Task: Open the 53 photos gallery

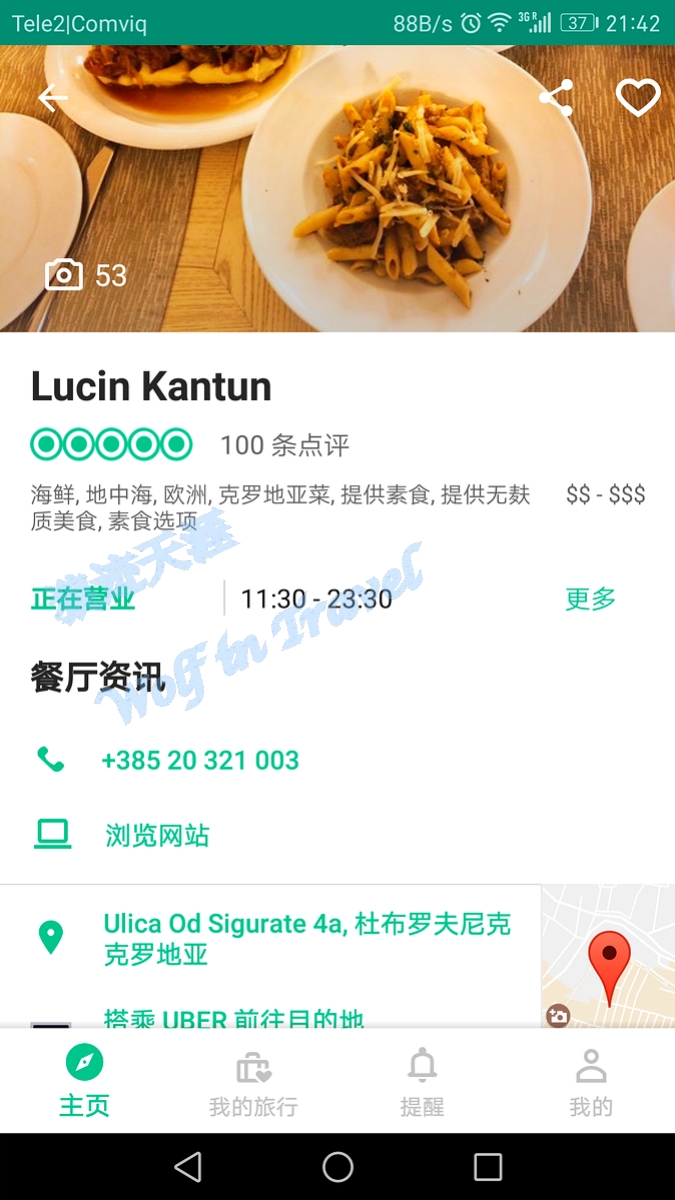Action: tap(86, 275)
